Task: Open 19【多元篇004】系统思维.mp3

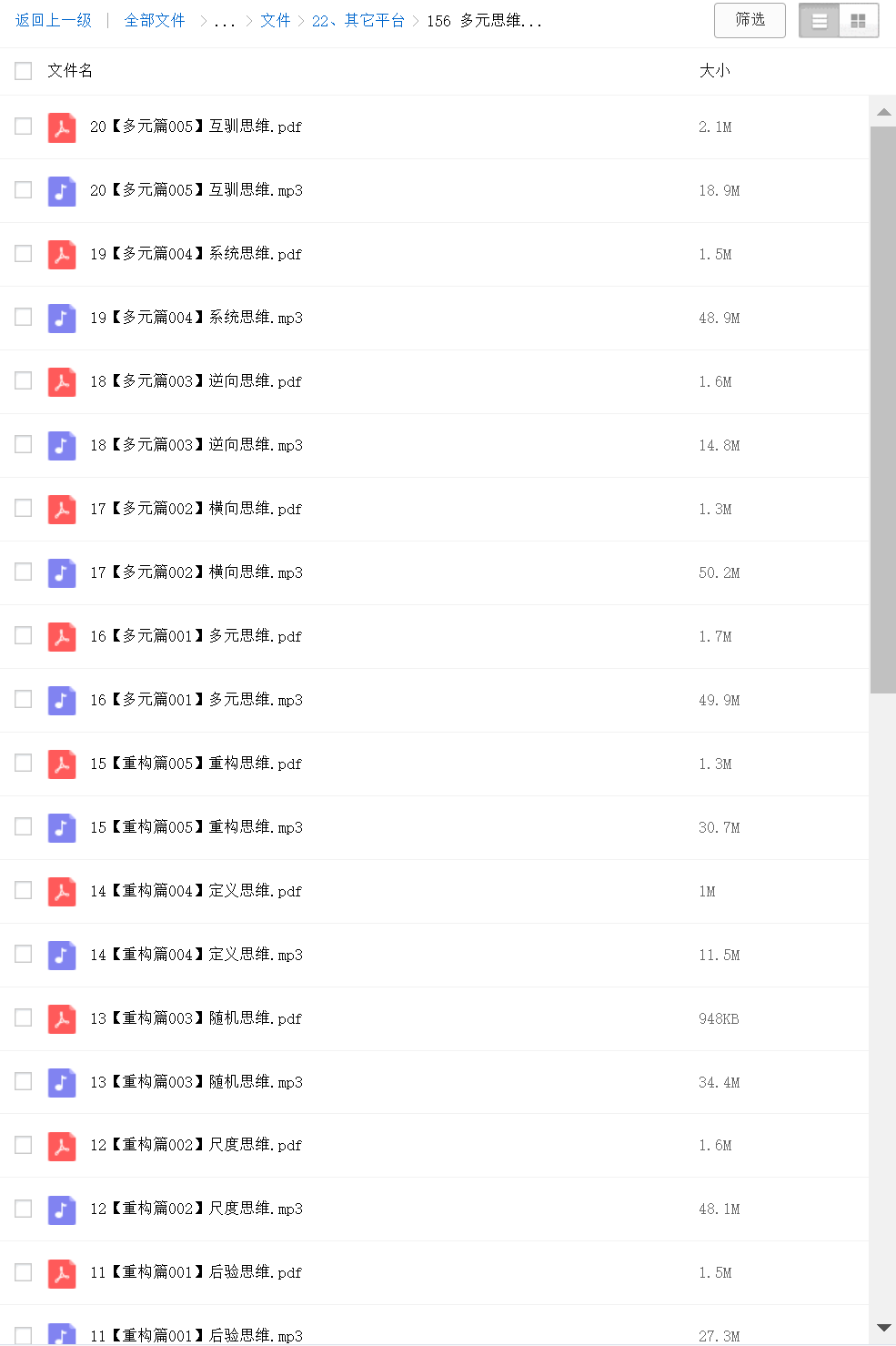Action: pyautogui.click(x=196, y=318)
